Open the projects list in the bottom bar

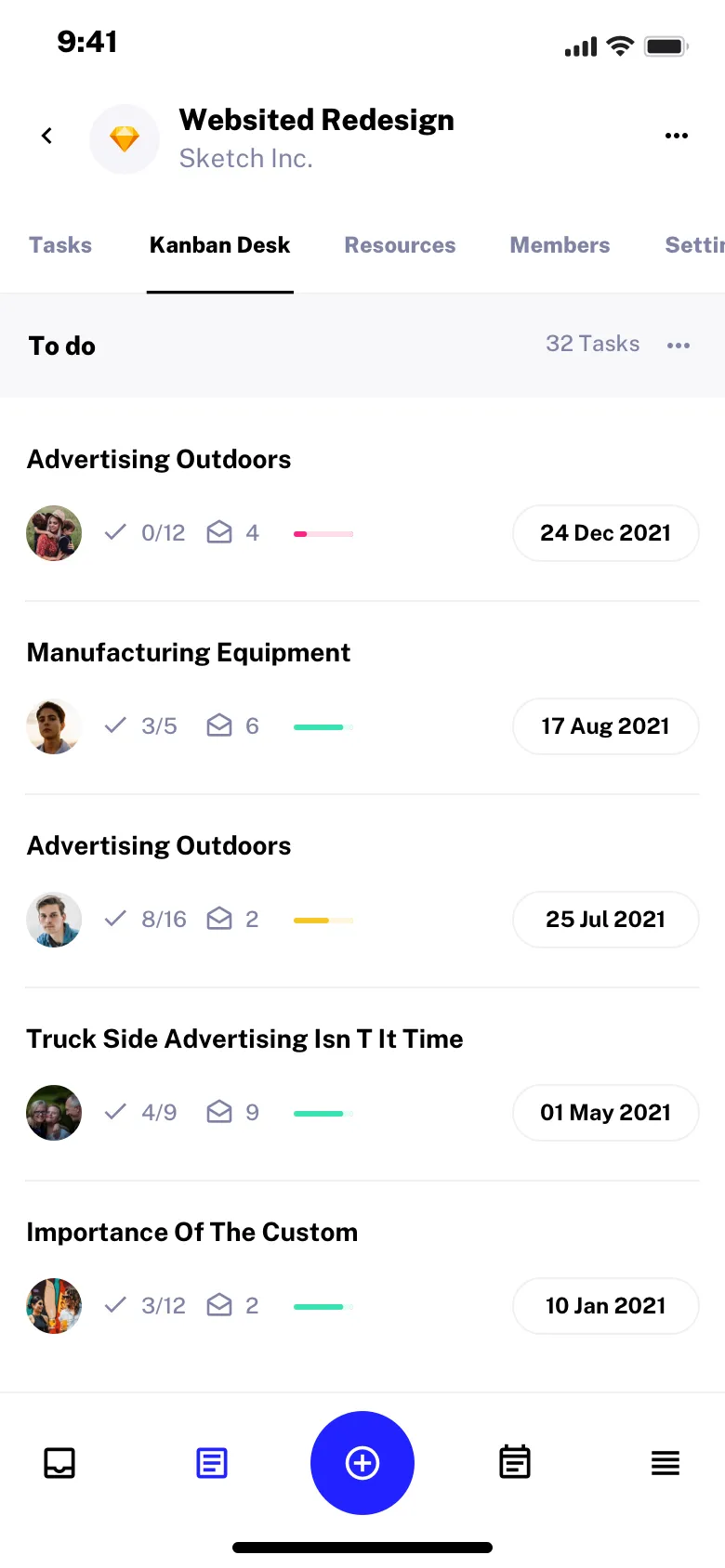tap(212, 1463)
